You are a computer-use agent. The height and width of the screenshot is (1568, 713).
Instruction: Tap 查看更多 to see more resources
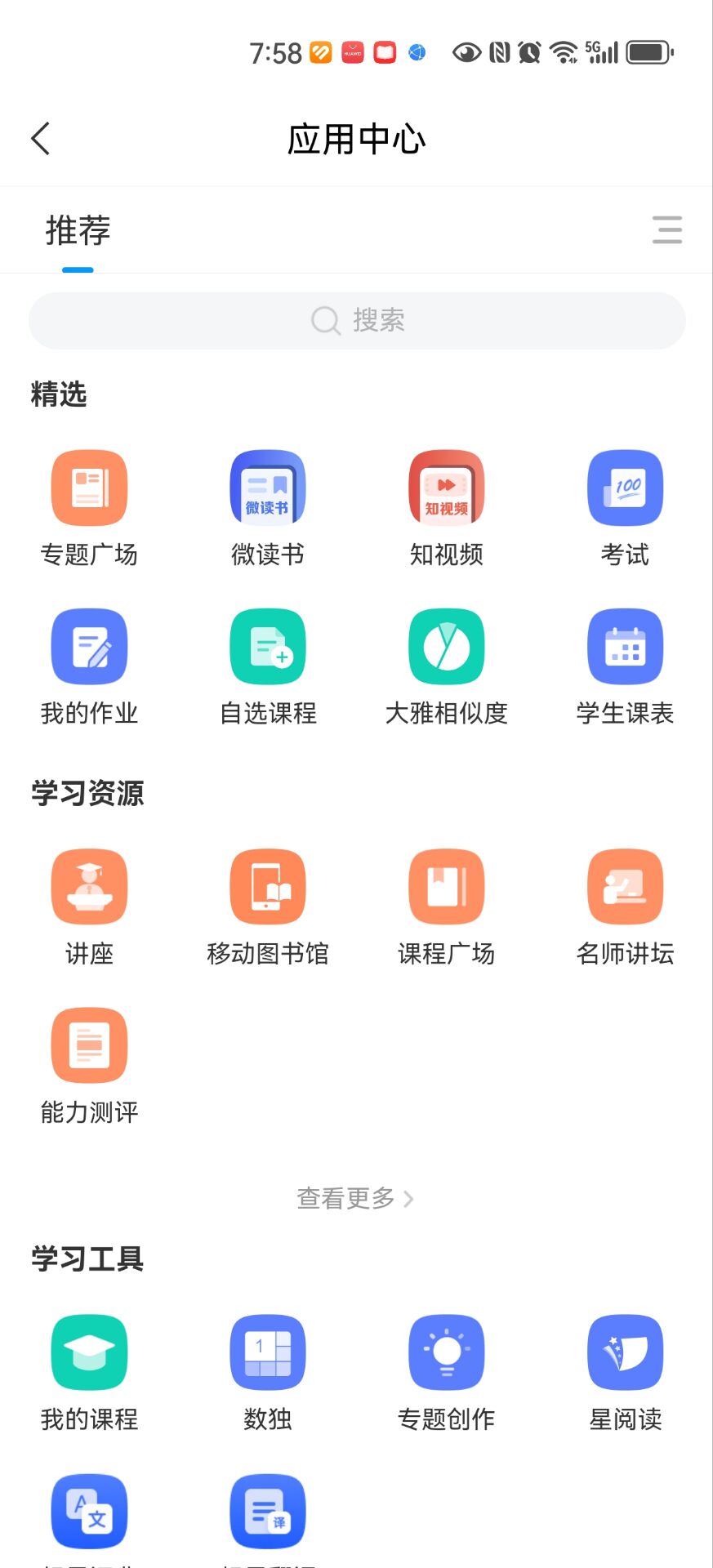(355, 1198)
